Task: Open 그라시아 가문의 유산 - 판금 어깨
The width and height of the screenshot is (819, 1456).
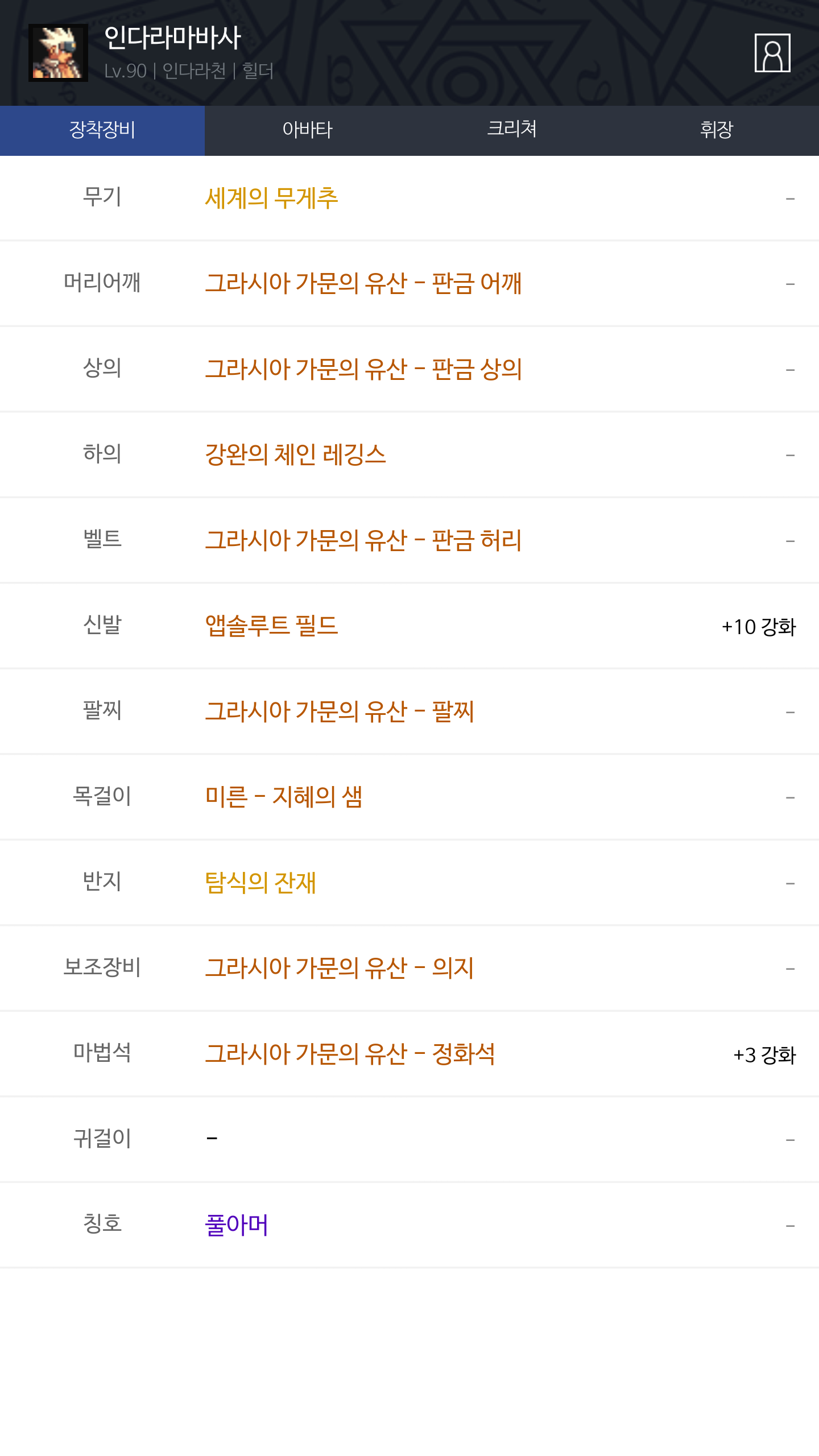Action: (x=363, y=283)
